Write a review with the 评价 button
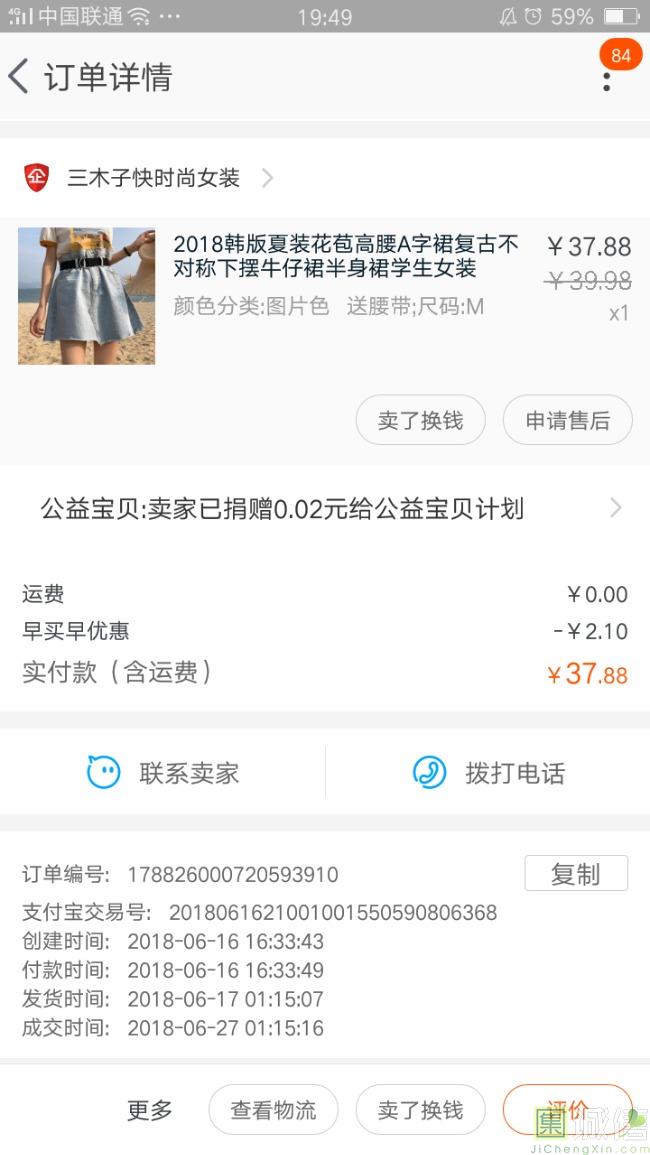This screenshot has width=650, height=1155. 567,1110
